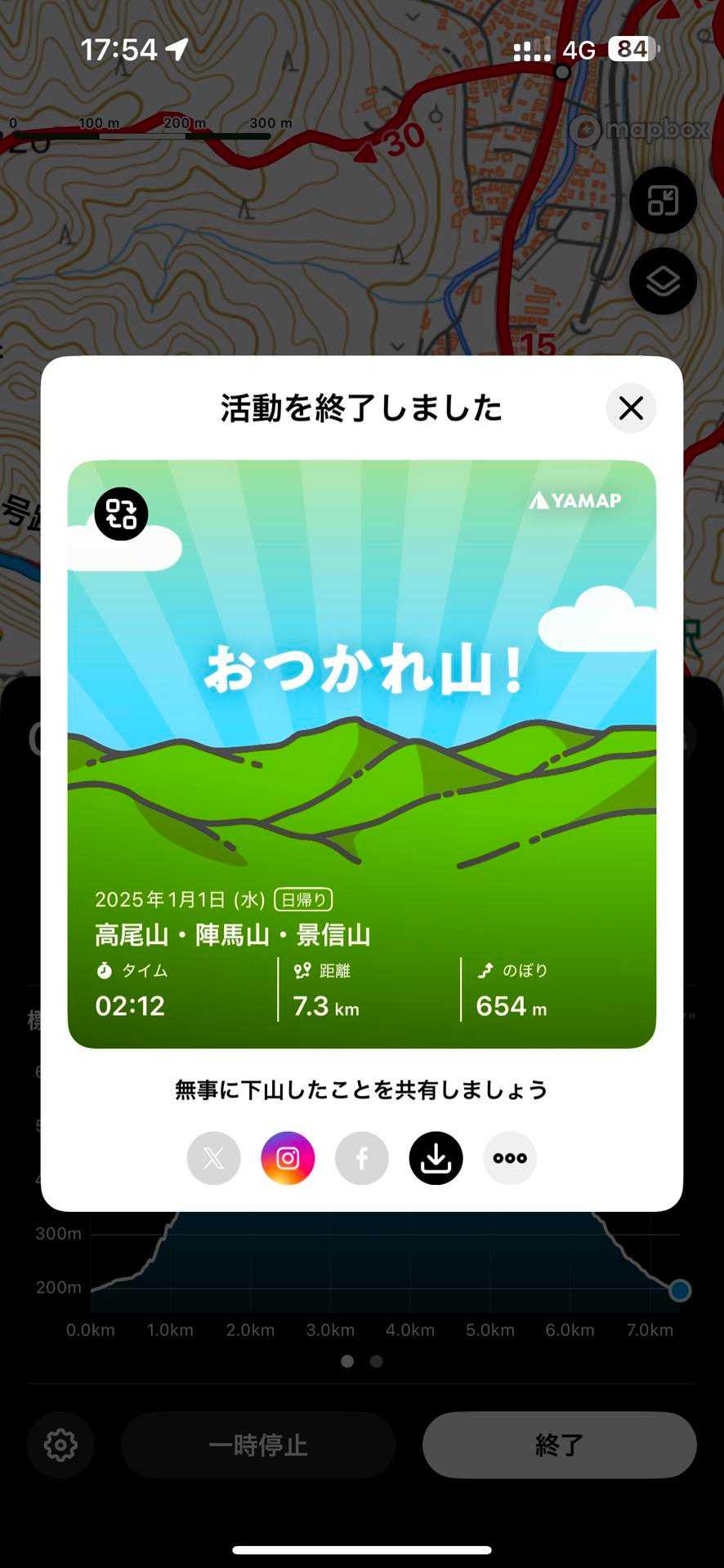Share the activity to X
The width and height of the screenshot is (724, 1568).
pos(213,1158)
